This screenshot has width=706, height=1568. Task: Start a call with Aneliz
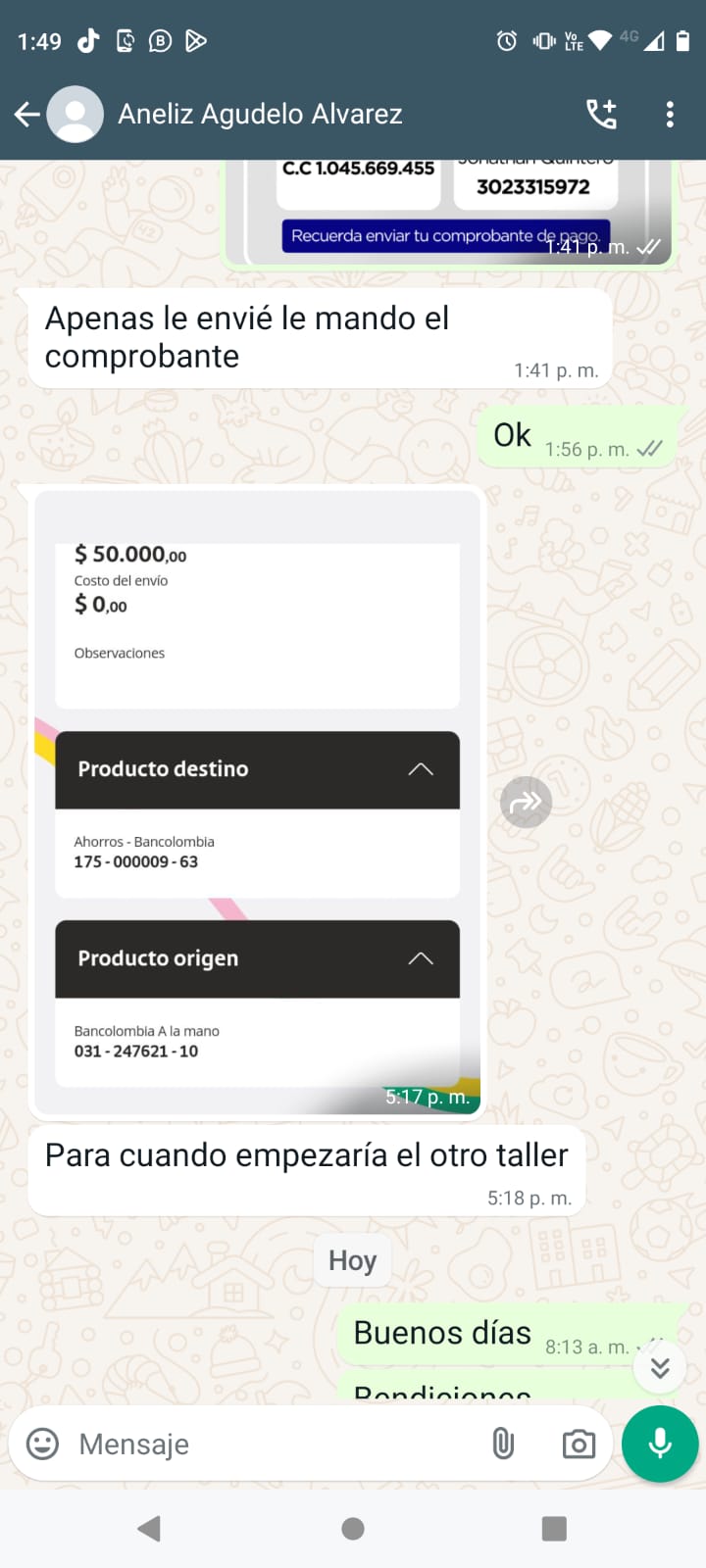click(601, 115)
